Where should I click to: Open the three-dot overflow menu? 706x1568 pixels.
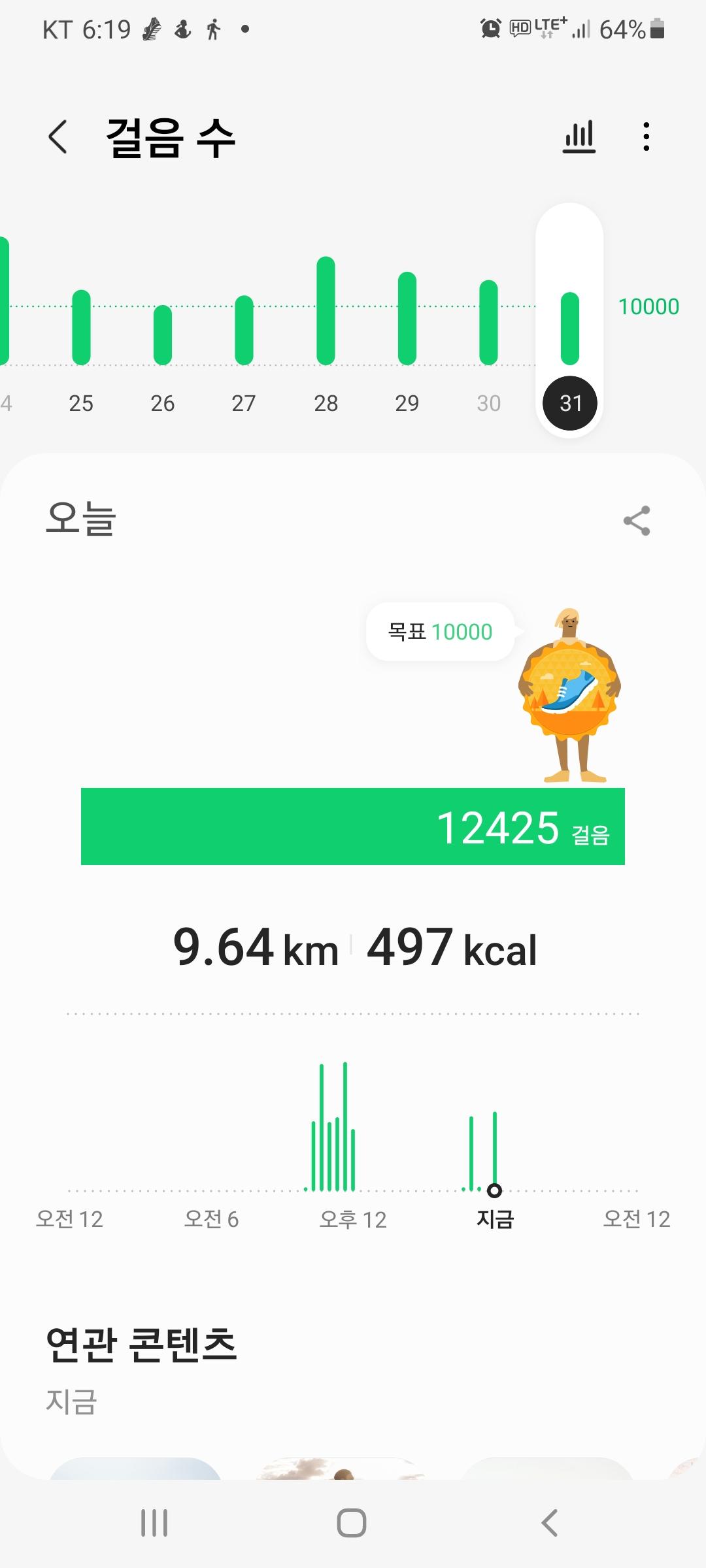click(x=646, y=137)
